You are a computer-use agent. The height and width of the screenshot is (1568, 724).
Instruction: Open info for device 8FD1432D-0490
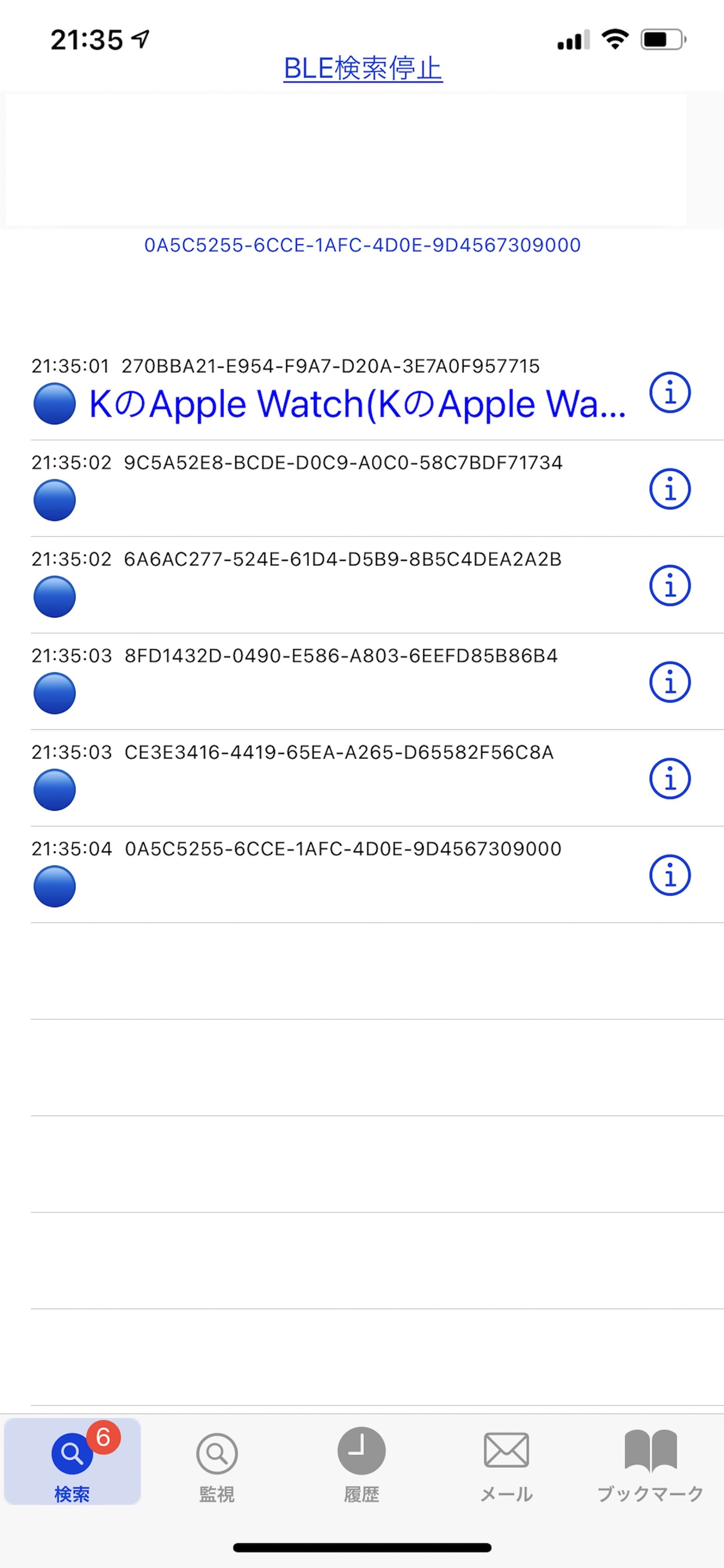click(670, 682)
